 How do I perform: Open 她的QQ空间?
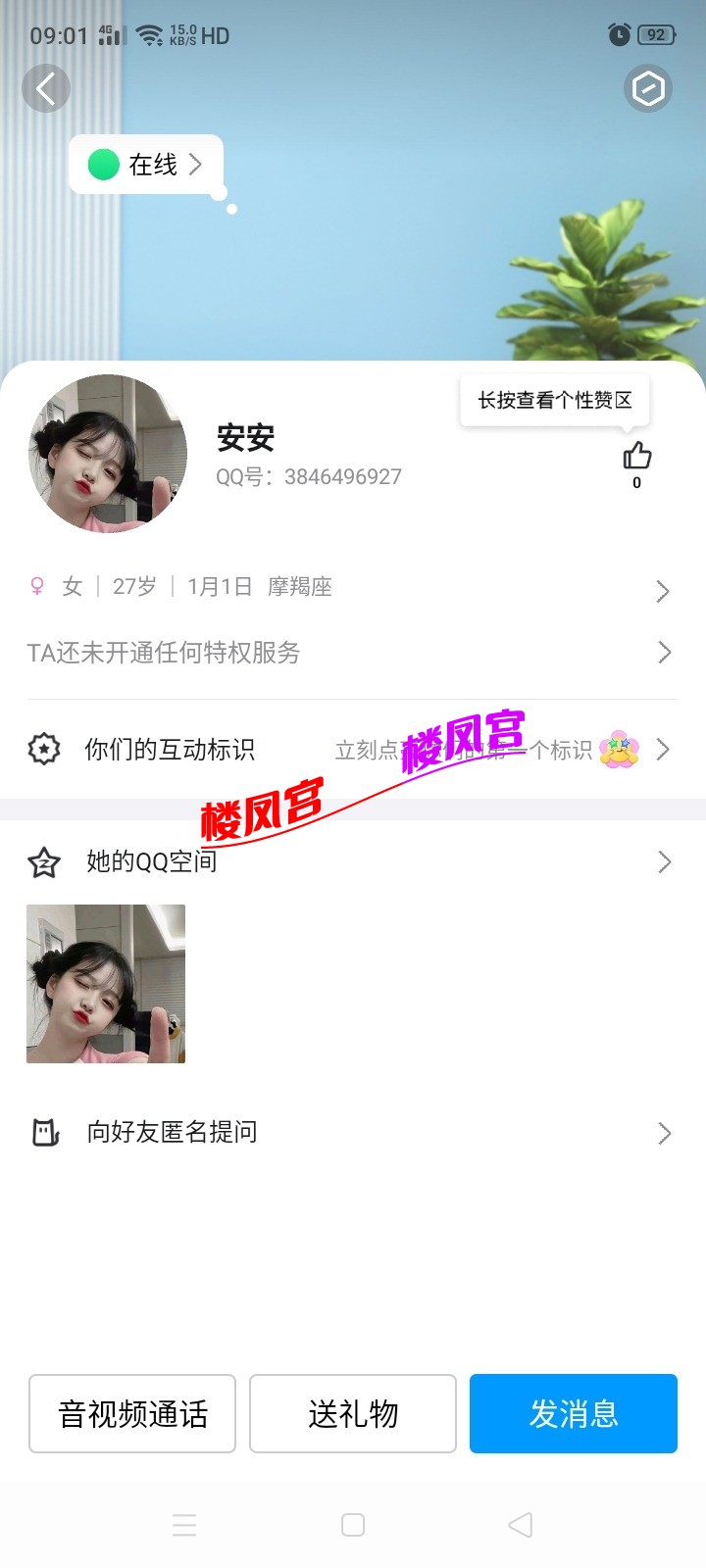click(351, 861)
